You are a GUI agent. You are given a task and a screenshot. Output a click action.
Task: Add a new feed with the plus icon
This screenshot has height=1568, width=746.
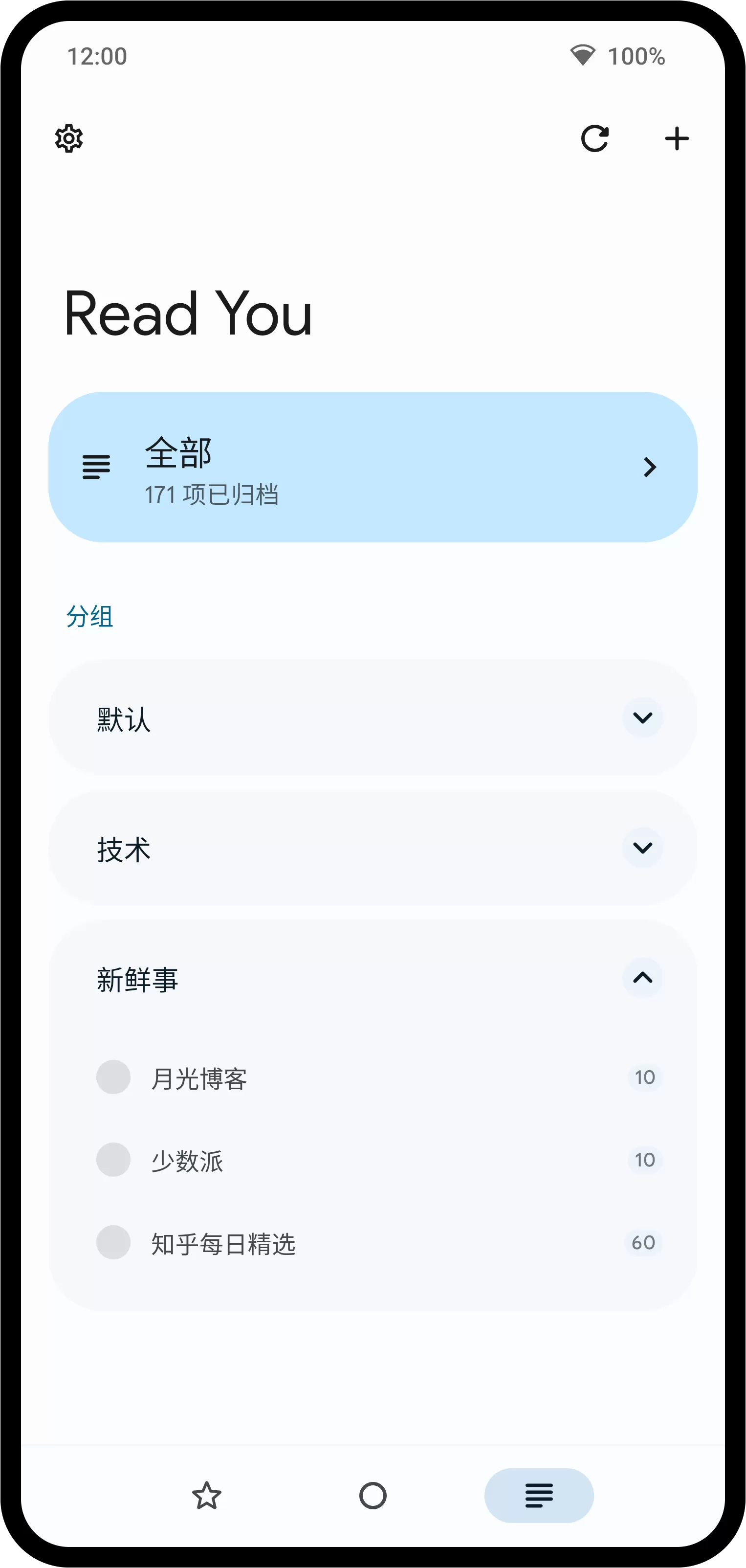(677, 138)
